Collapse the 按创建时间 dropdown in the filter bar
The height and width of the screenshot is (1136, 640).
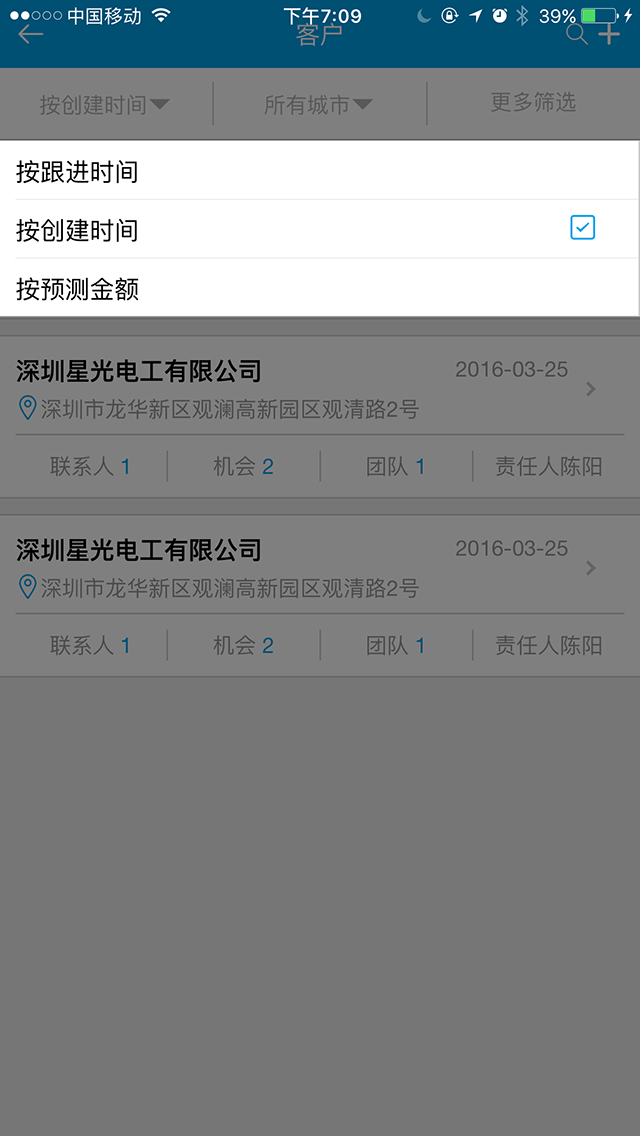[105, 104]
